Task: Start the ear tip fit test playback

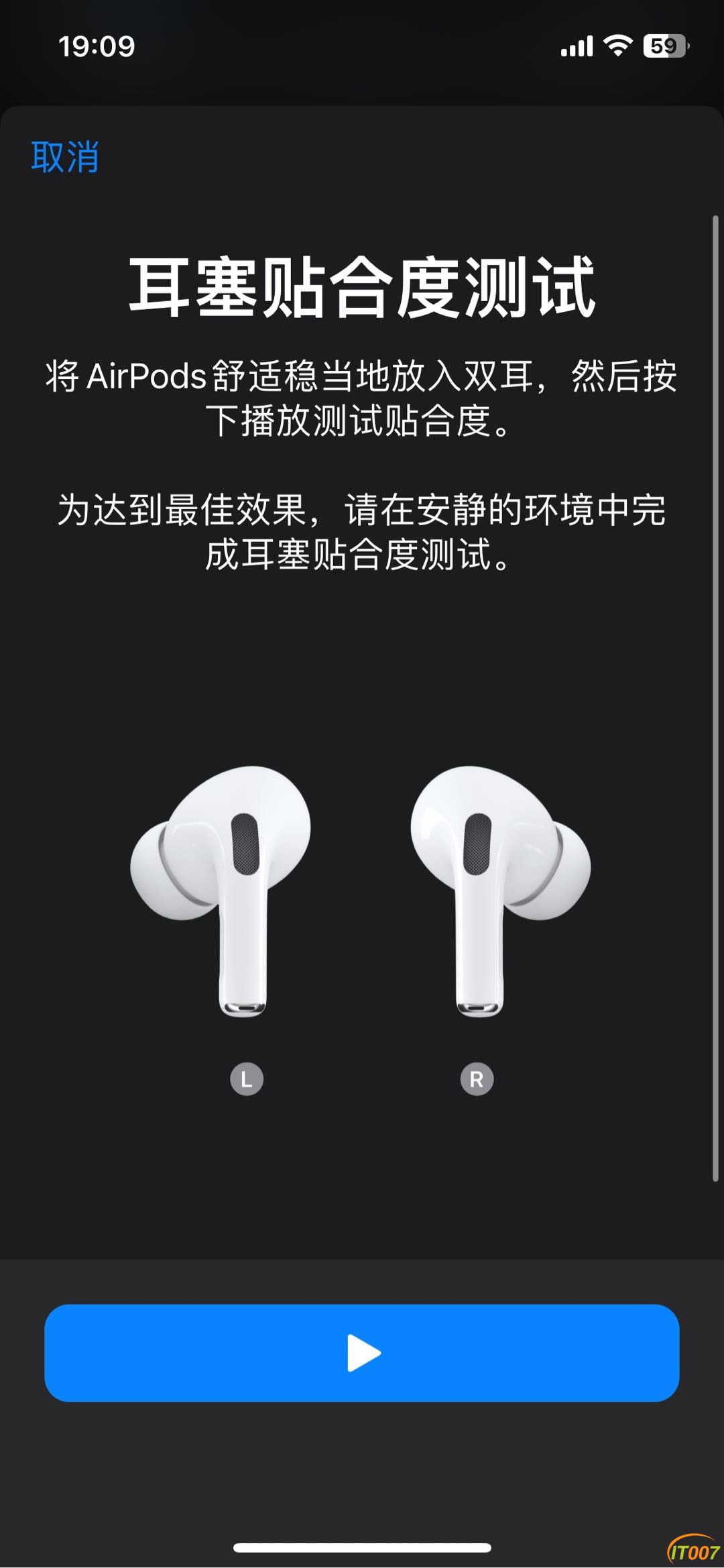Action: tap(362, 1352)
